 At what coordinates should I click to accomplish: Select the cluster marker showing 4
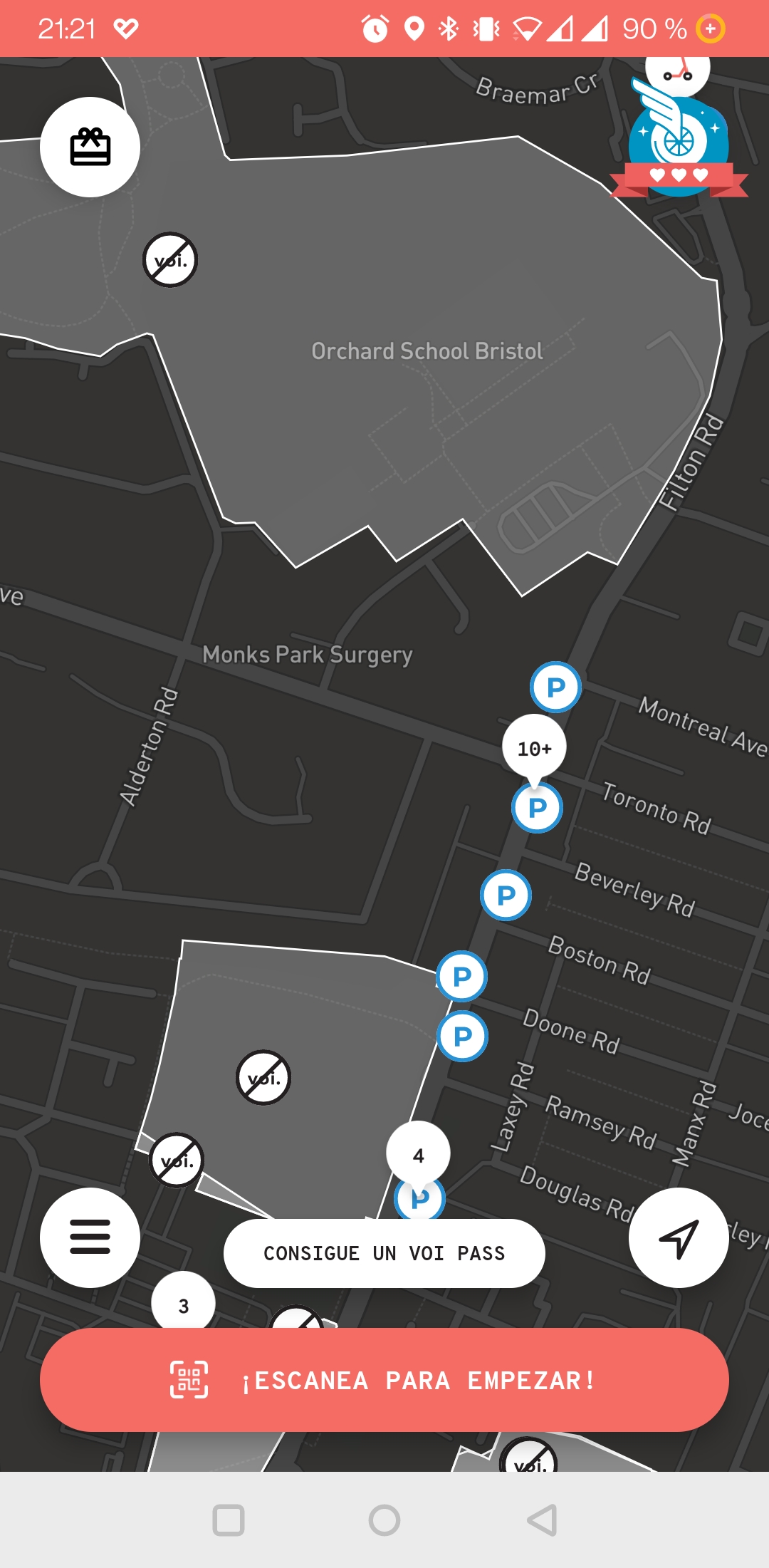[x=419, y=1154]
